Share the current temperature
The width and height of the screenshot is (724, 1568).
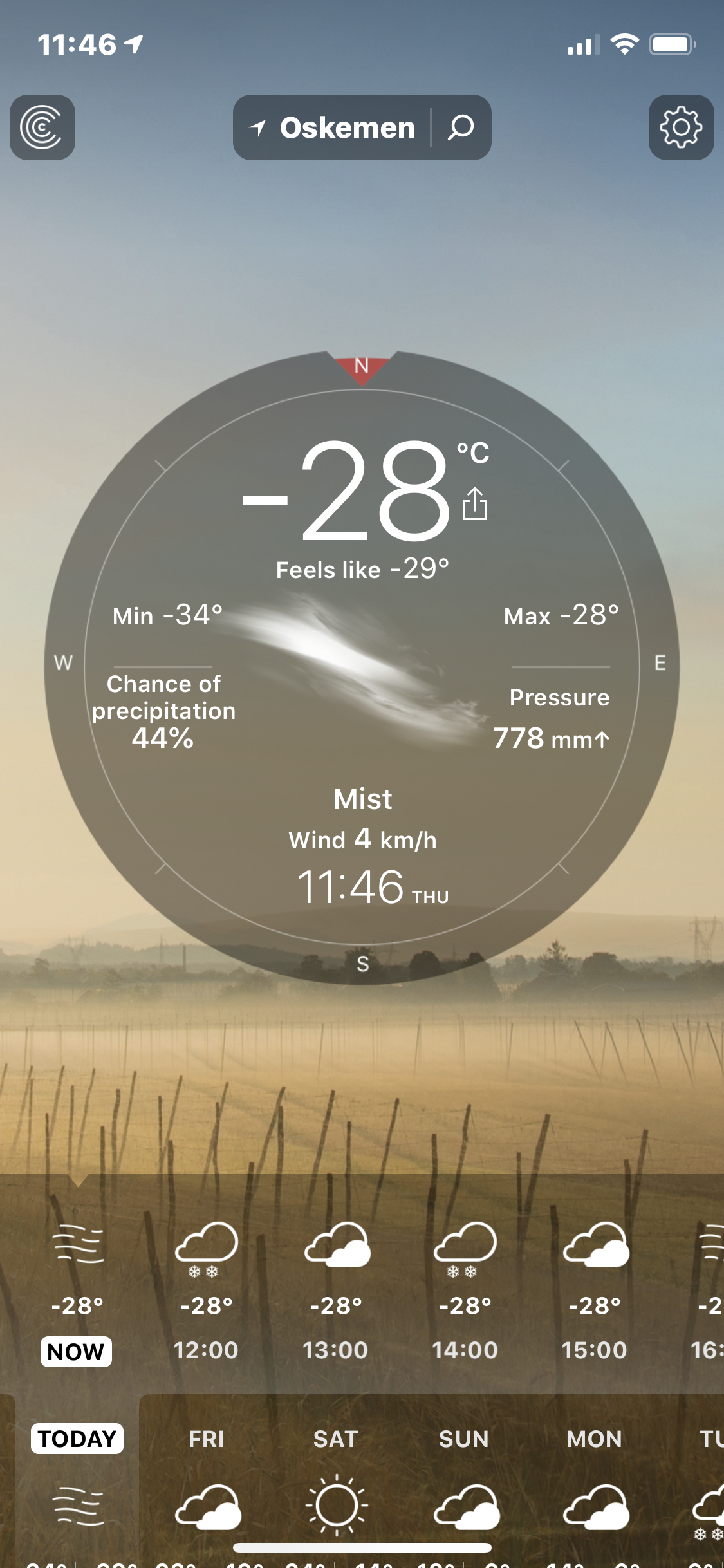tap(475, 503)
